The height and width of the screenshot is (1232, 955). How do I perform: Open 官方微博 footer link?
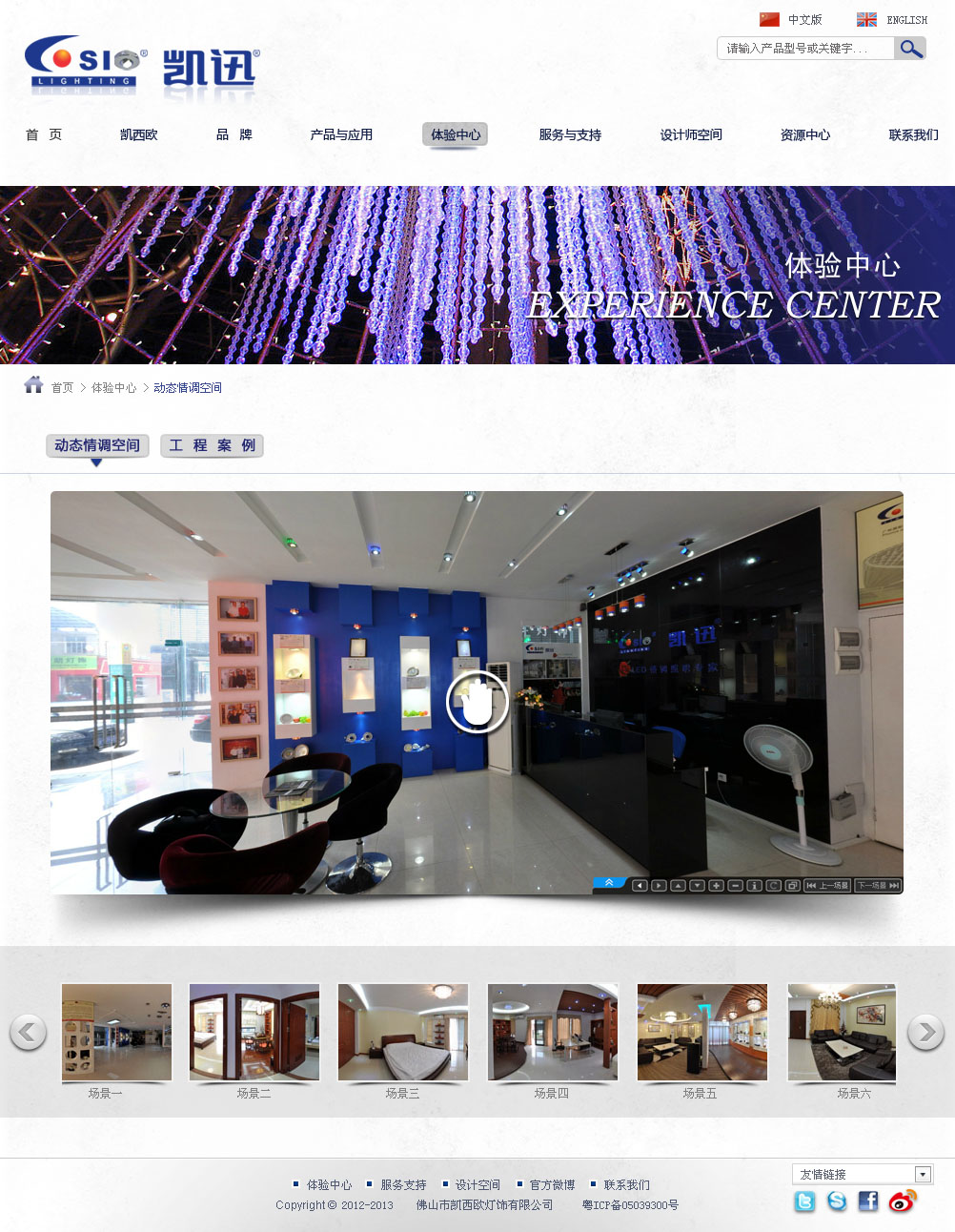(x=552, y=1185)
